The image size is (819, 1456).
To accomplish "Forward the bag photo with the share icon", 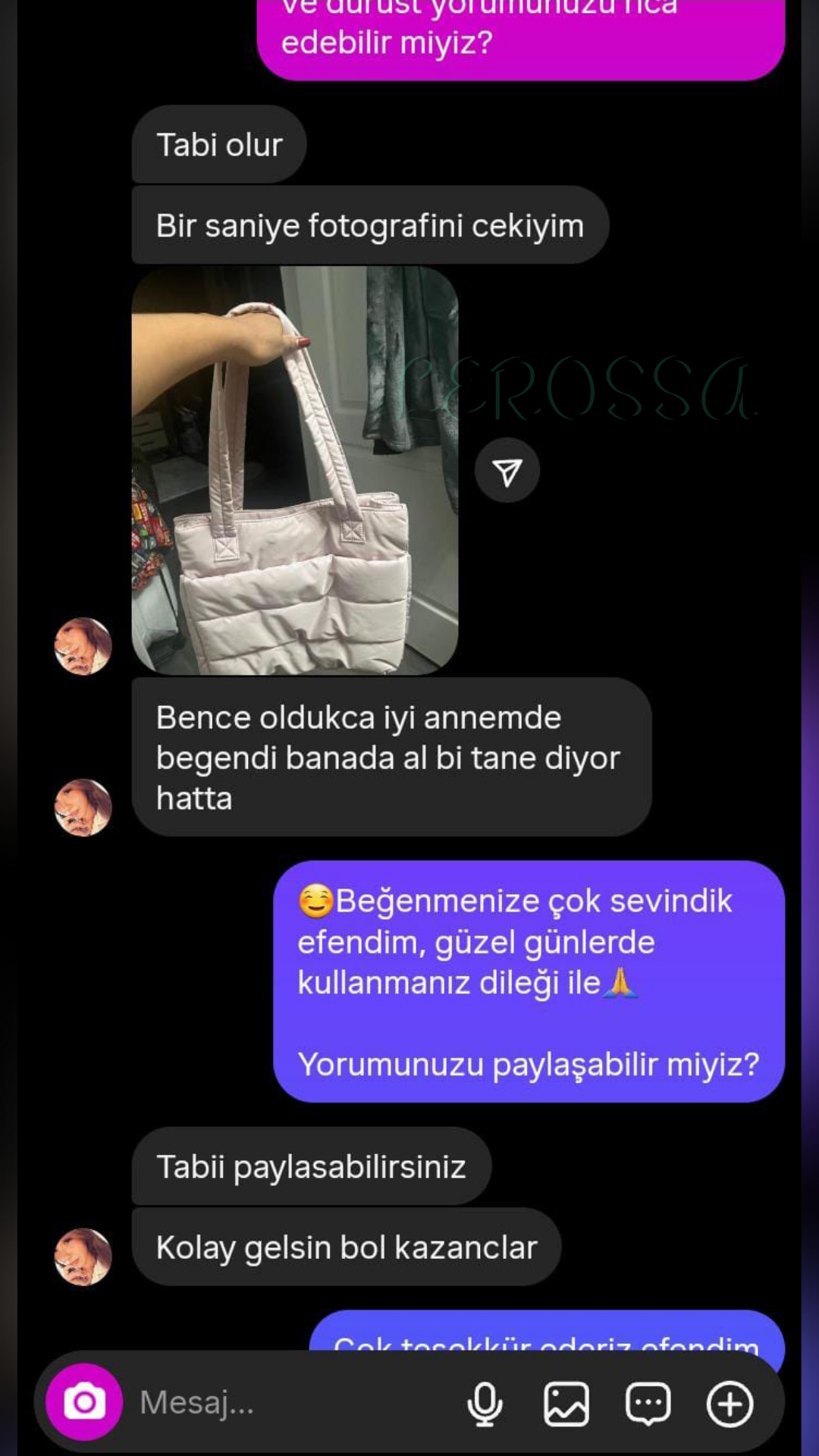I will pyautogui.click(x=507, y=471).
